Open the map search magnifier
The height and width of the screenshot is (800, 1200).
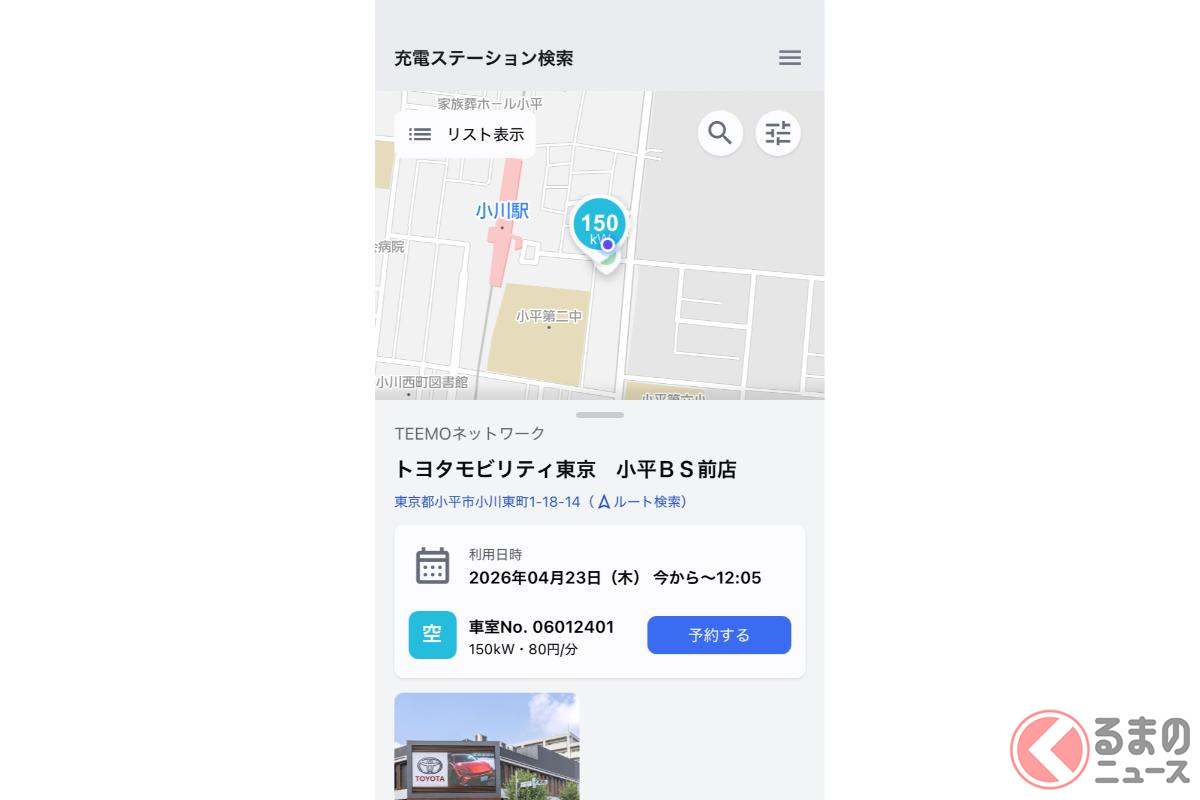720,132
